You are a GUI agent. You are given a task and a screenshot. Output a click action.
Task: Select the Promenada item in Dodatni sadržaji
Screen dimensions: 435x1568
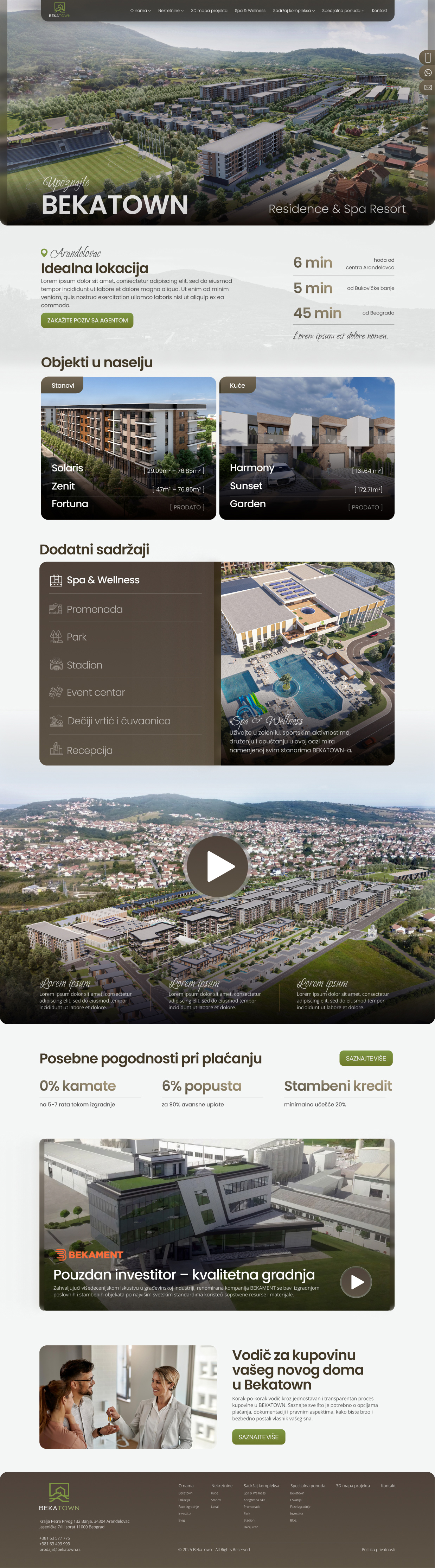(x=95, y=609)
